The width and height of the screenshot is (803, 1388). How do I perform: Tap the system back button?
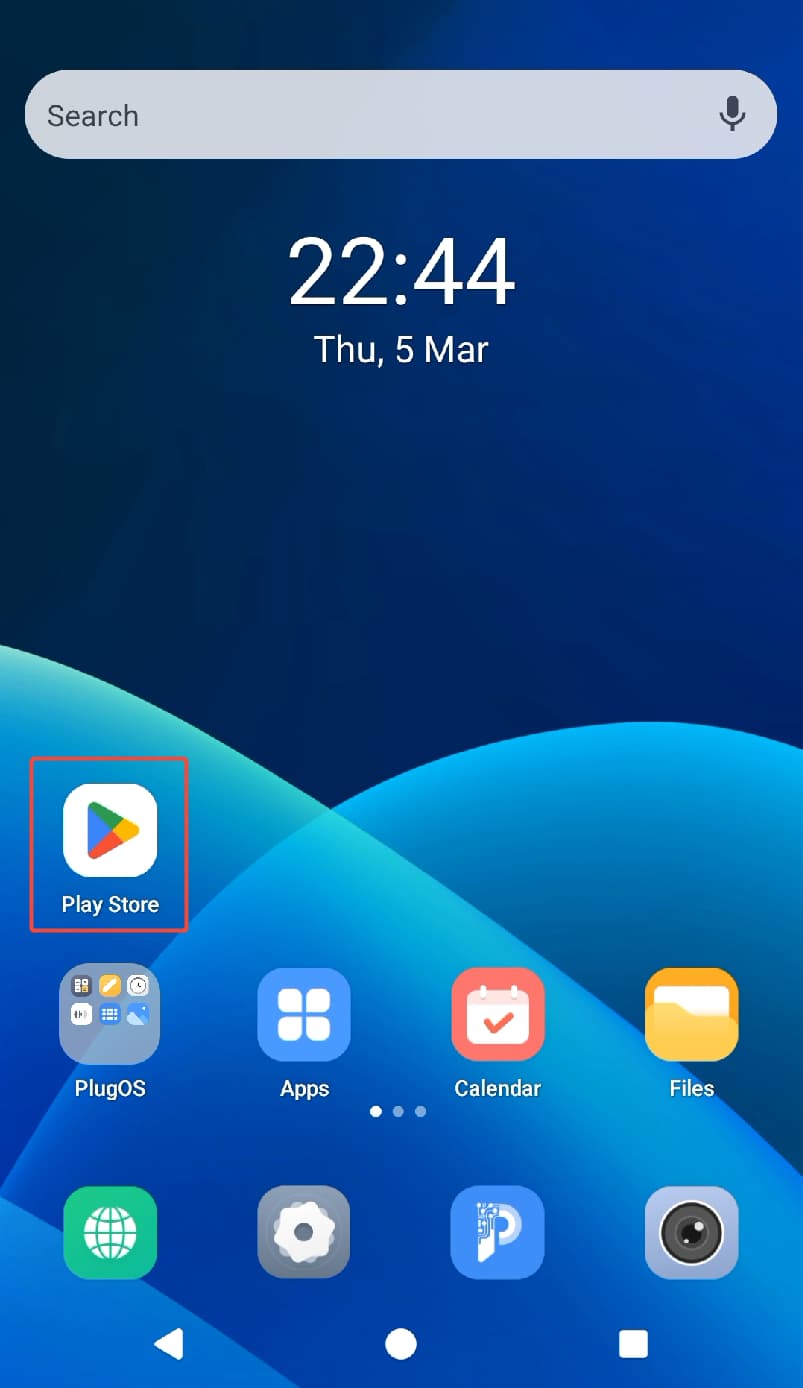click(168, 1344)
